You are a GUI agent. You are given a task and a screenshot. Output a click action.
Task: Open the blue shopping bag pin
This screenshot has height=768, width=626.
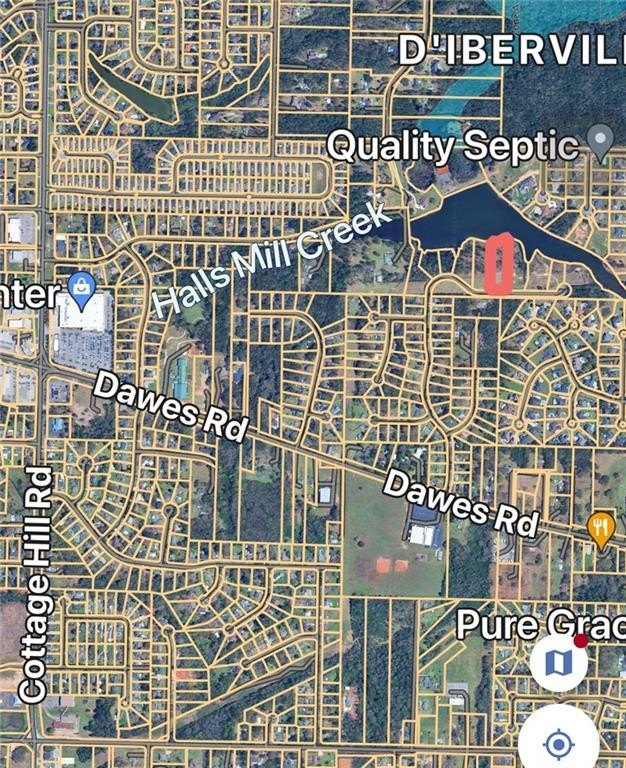click(x=81, y=289)
